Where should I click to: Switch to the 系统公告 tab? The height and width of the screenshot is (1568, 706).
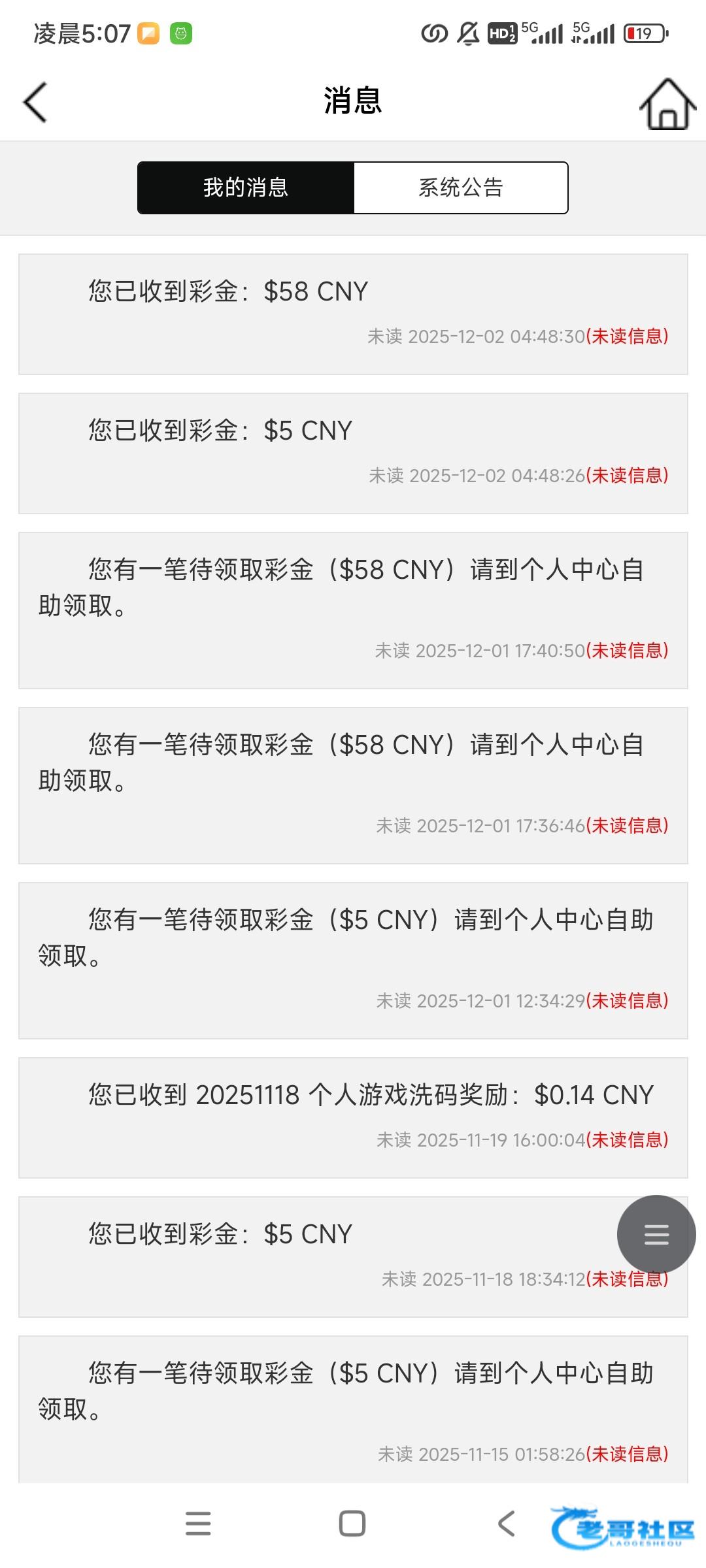point(461,188)
